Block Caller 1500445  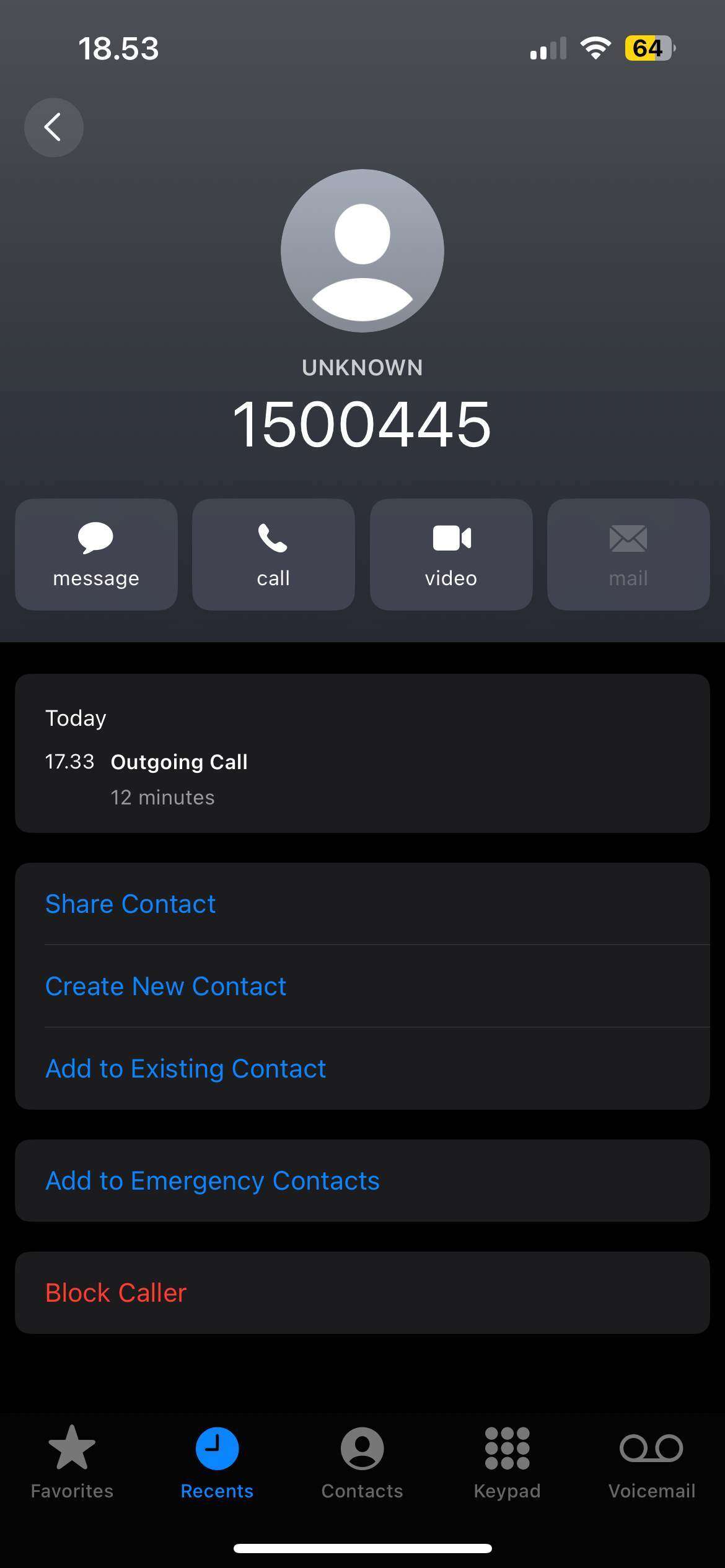(x=116, y=1293)
